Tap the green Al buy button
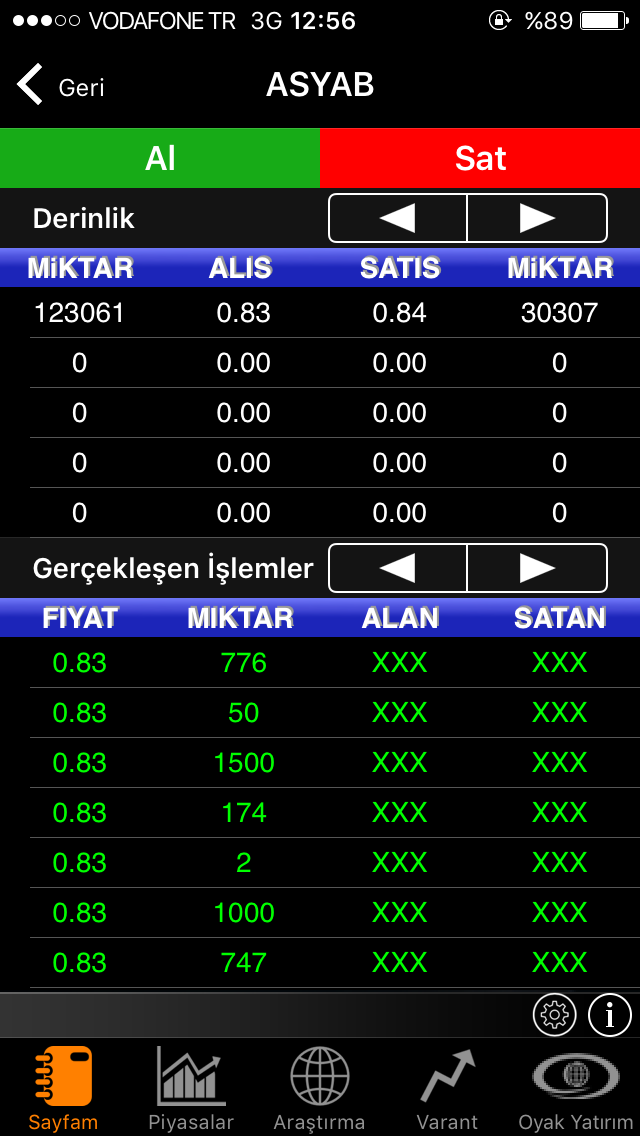This screenshot has width=640, height=1136. 160,158
